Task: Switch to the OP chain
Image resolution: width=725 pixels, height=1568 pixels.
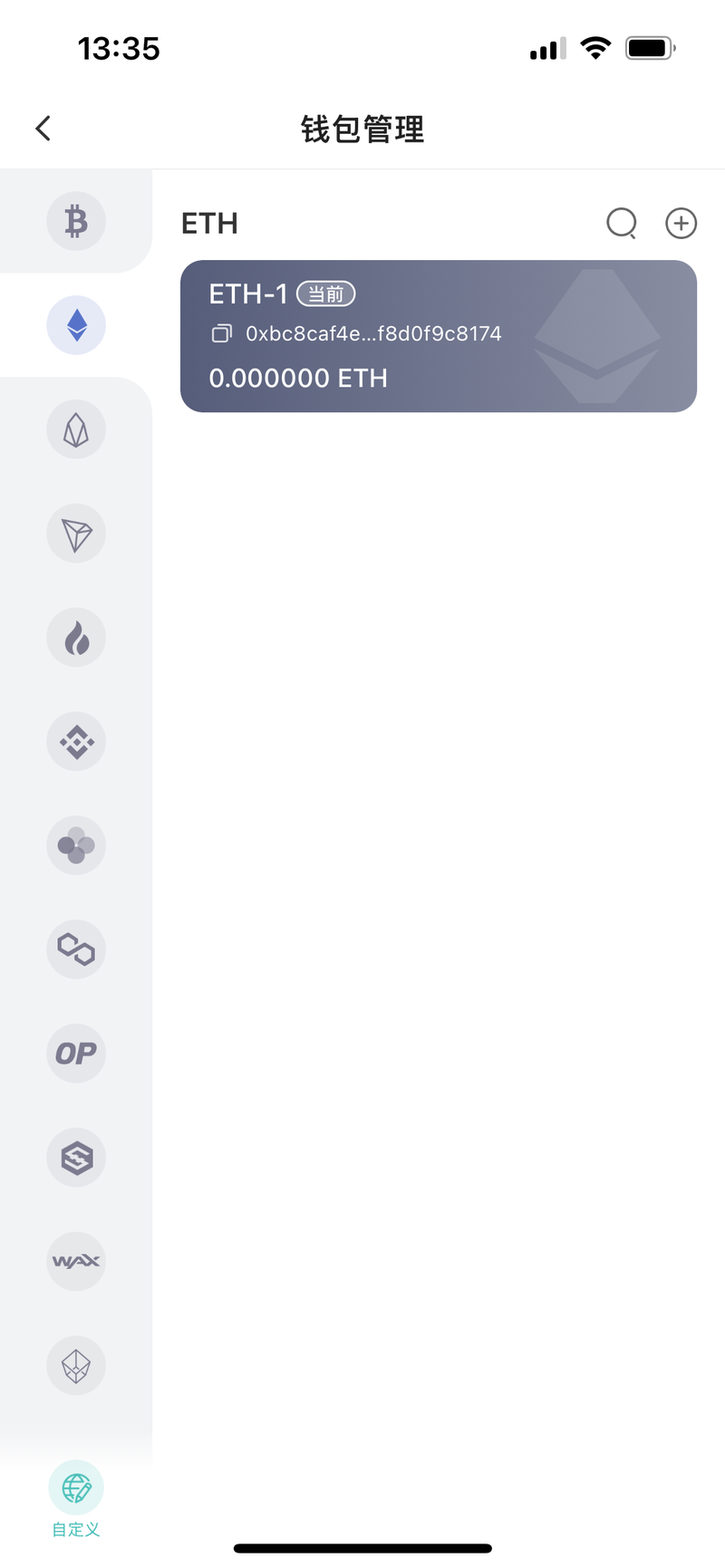Action: (x=76, y=1053)
